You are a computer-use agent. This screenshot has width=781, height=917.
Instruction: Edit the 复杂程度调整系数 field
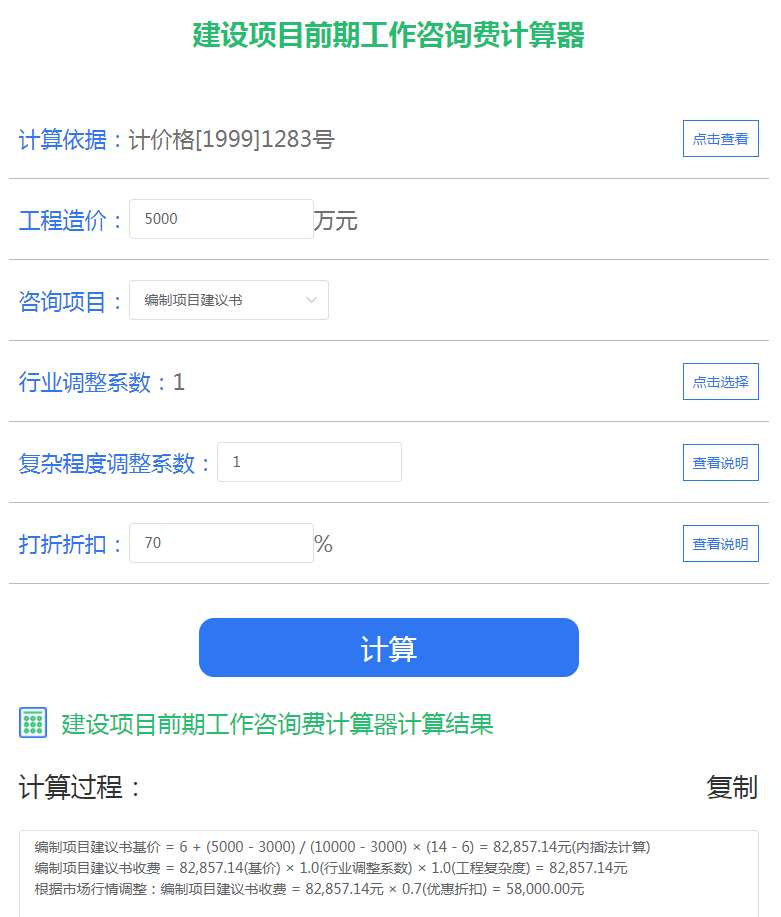click(309, 462)
